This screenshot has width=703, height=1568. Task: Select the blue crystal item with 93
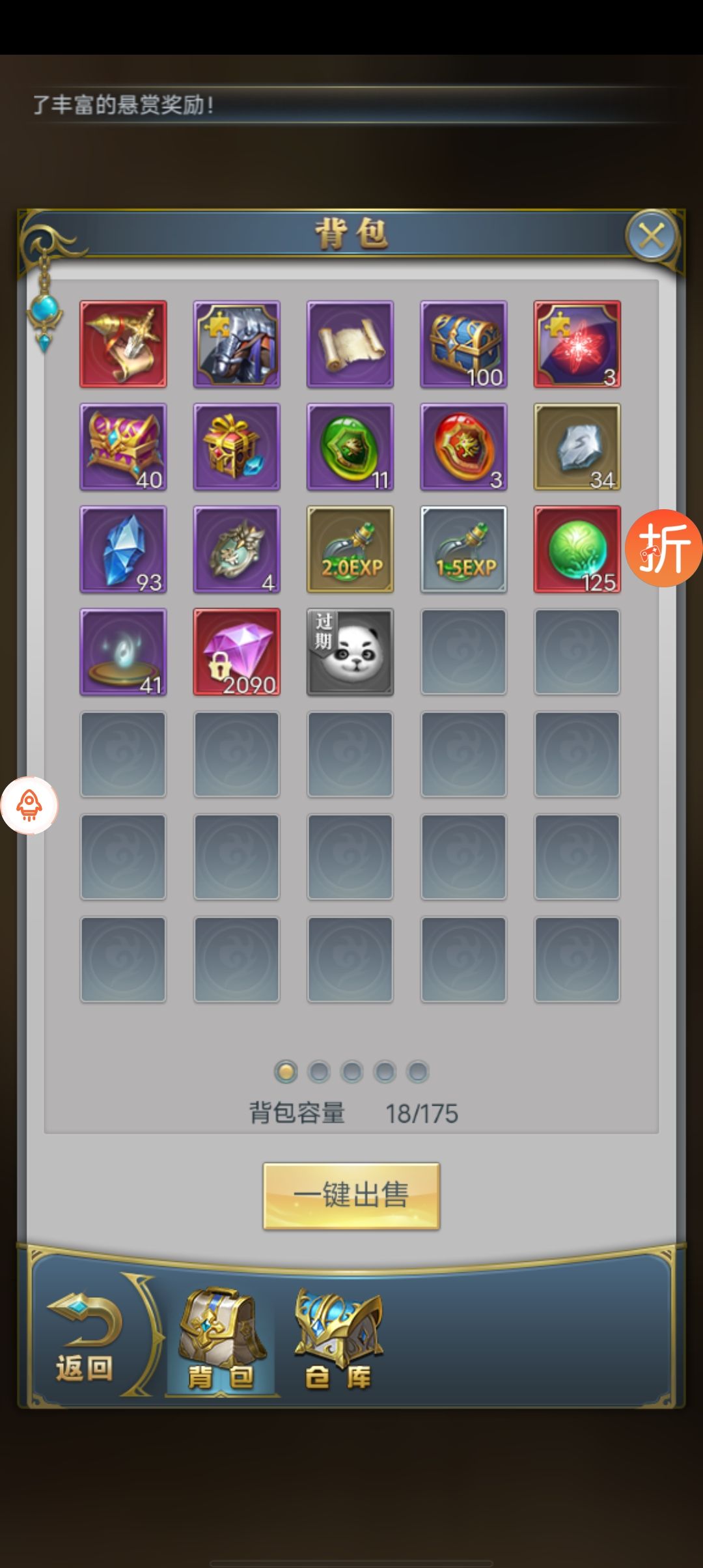[123, 550]
